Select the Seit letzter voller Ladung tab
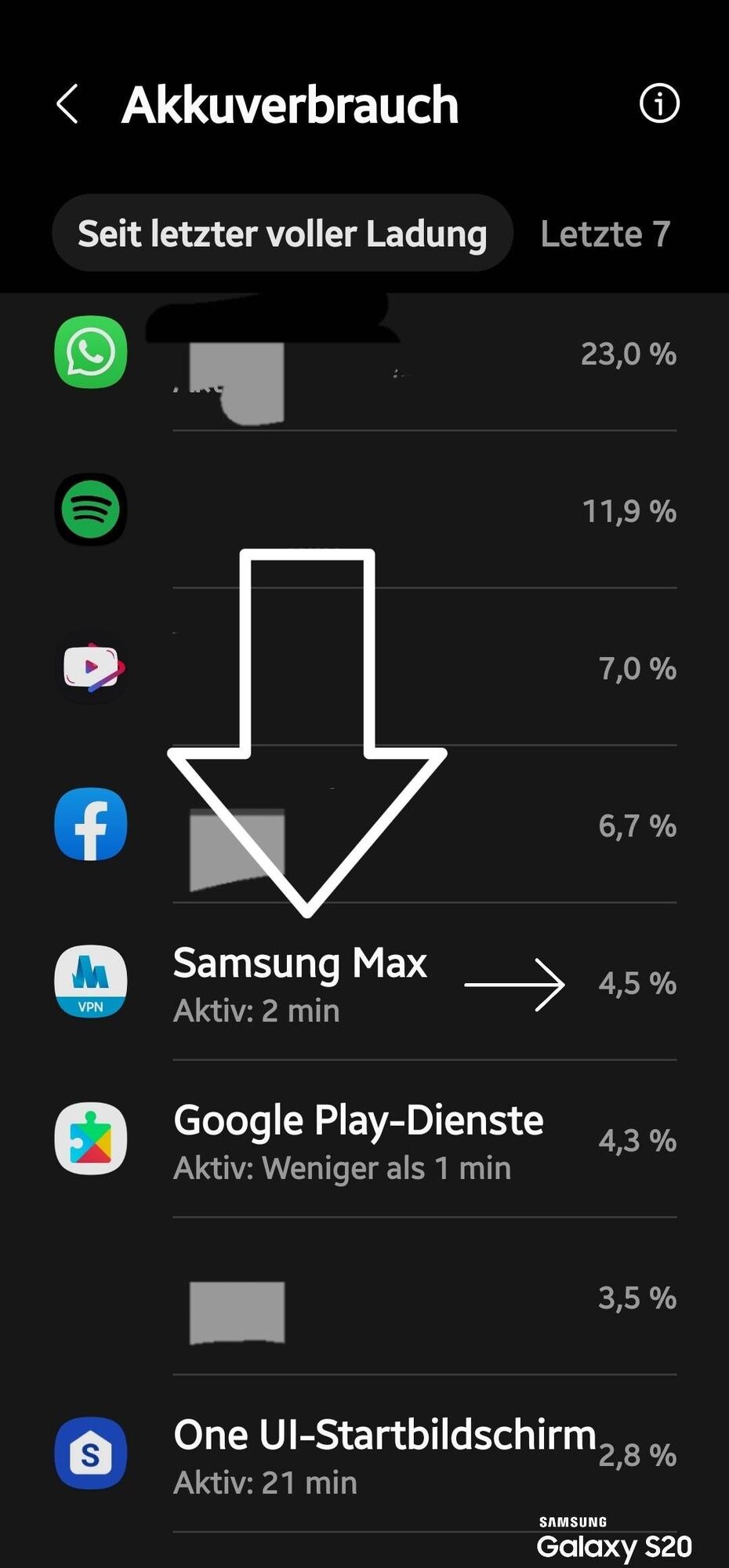 [x=282, y=234]
